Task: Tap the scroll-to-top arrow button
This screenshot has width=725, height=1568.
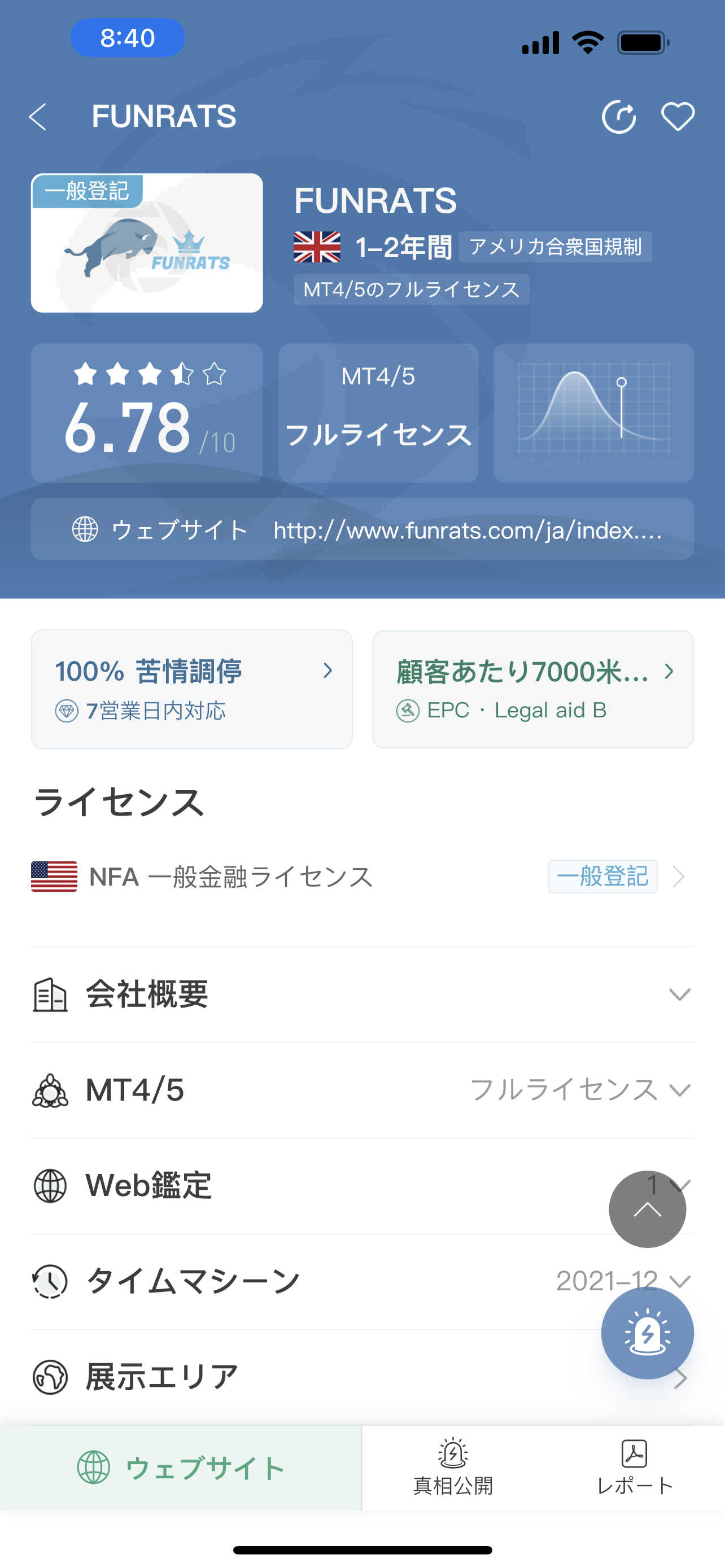Action: coord(647,1209)
